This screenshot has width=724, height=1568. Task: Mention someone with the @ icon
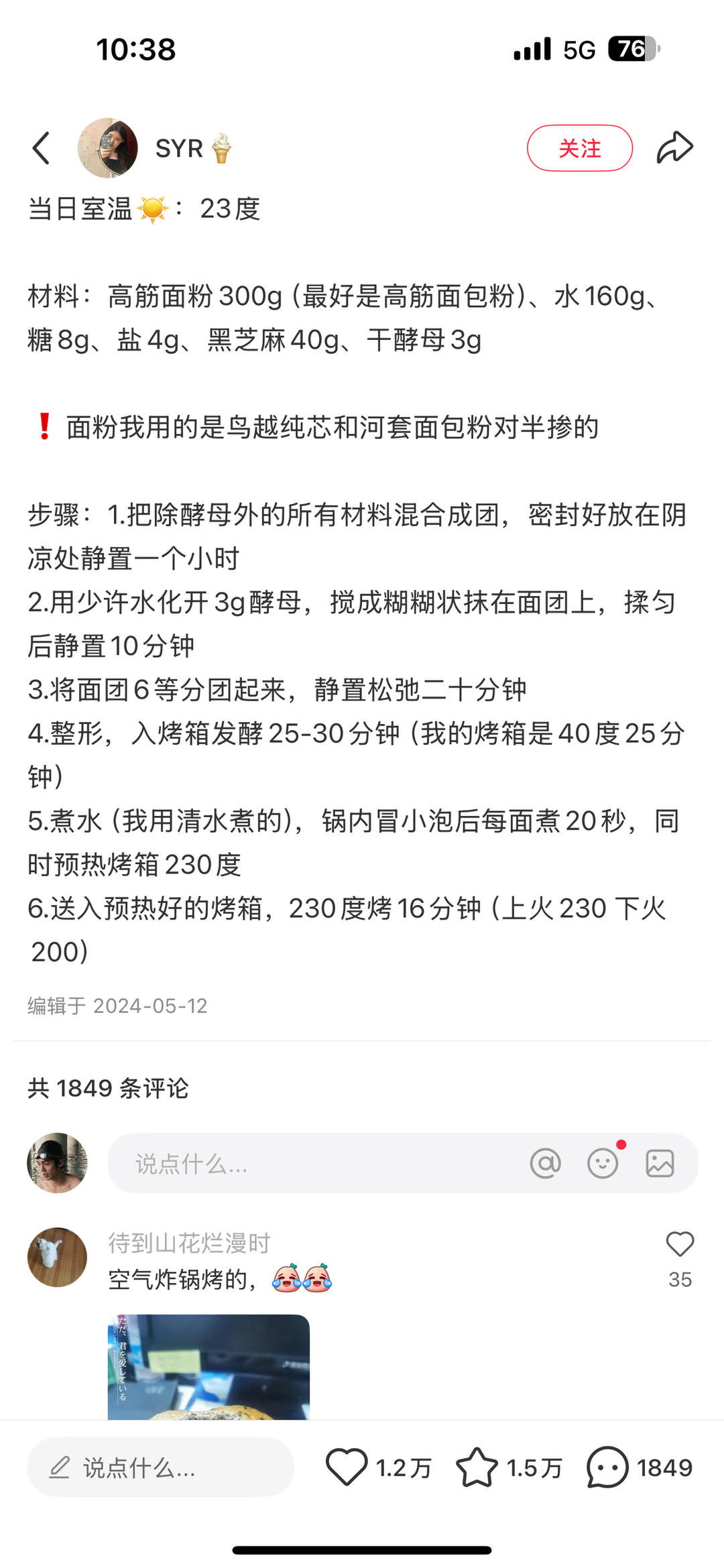point(545,1163)
